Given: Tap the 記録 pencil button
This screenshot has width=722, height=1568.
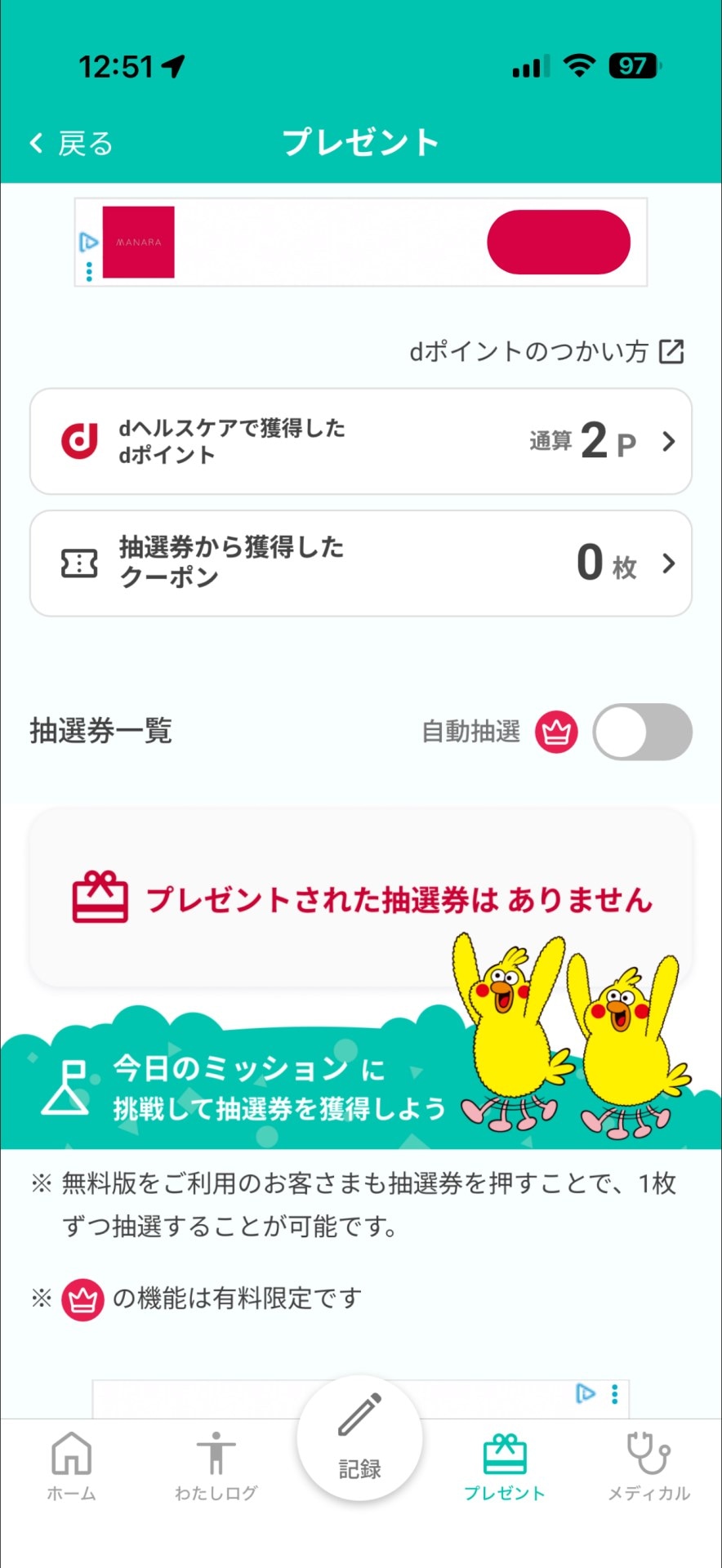Looking at the screenshot, I should 360,1437.
